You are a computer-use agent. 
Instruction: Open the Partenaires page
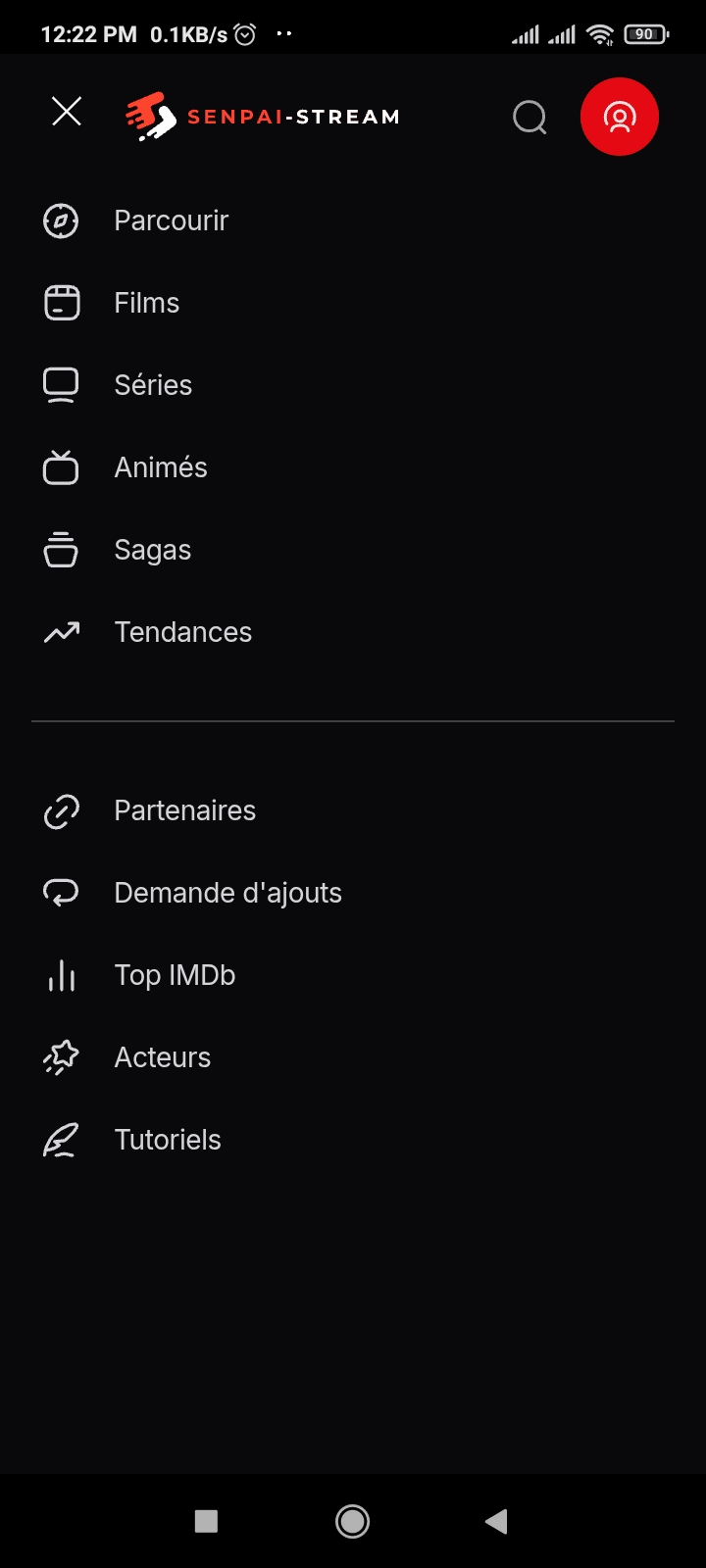point(184,810)
